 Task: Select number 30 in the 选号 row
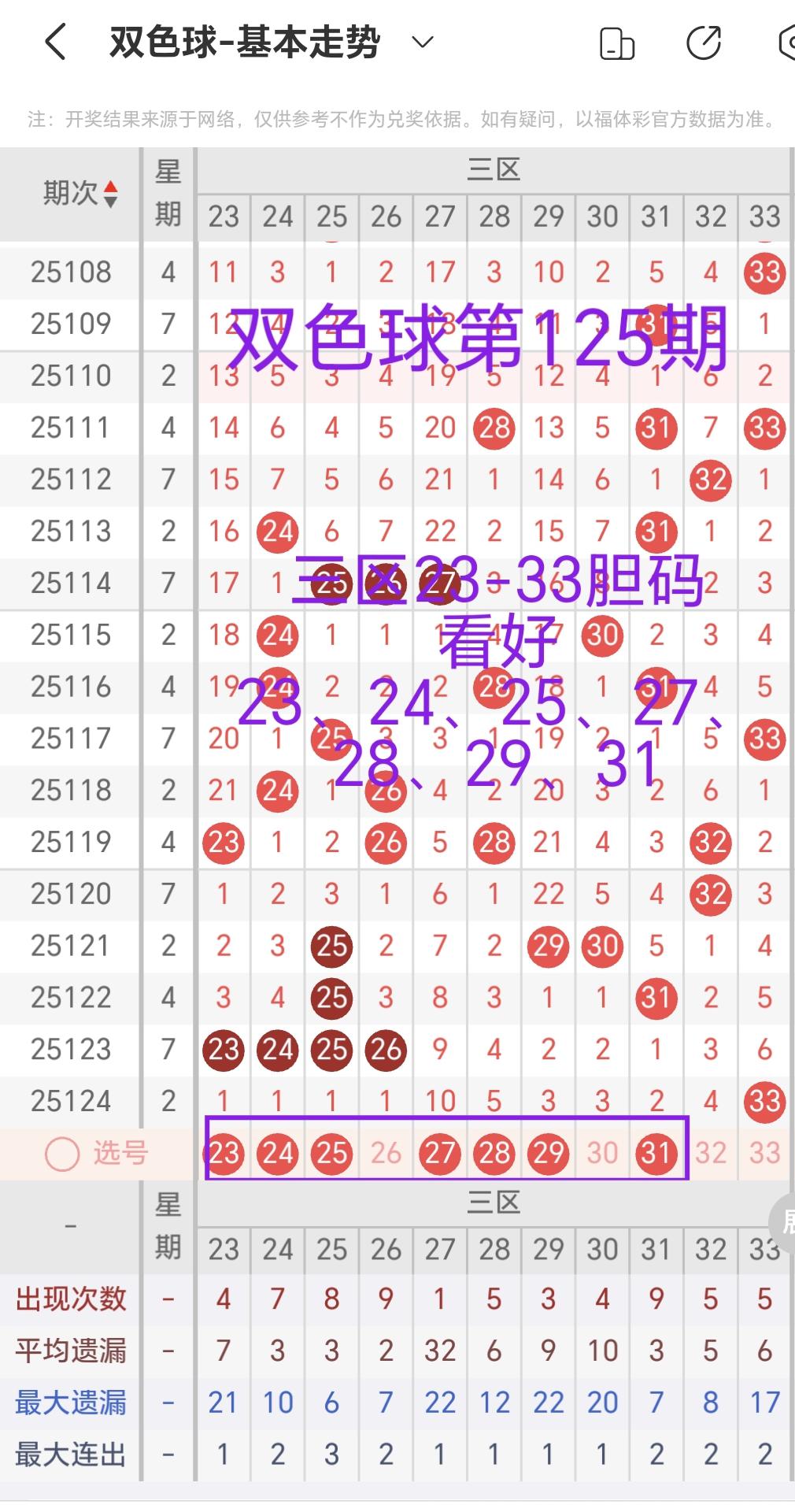602,1154
